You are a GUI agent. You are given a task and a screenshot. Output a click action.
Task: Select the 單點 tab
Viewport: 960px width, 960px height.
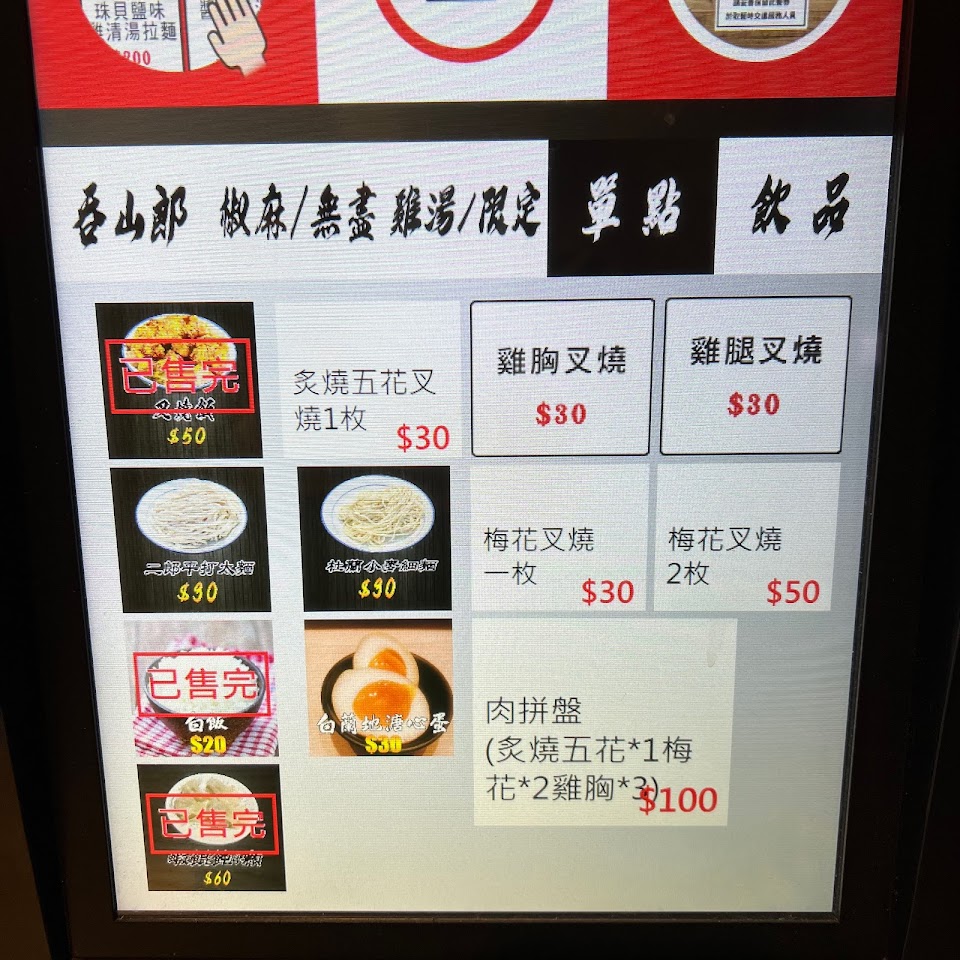click(x=631, y=209)
